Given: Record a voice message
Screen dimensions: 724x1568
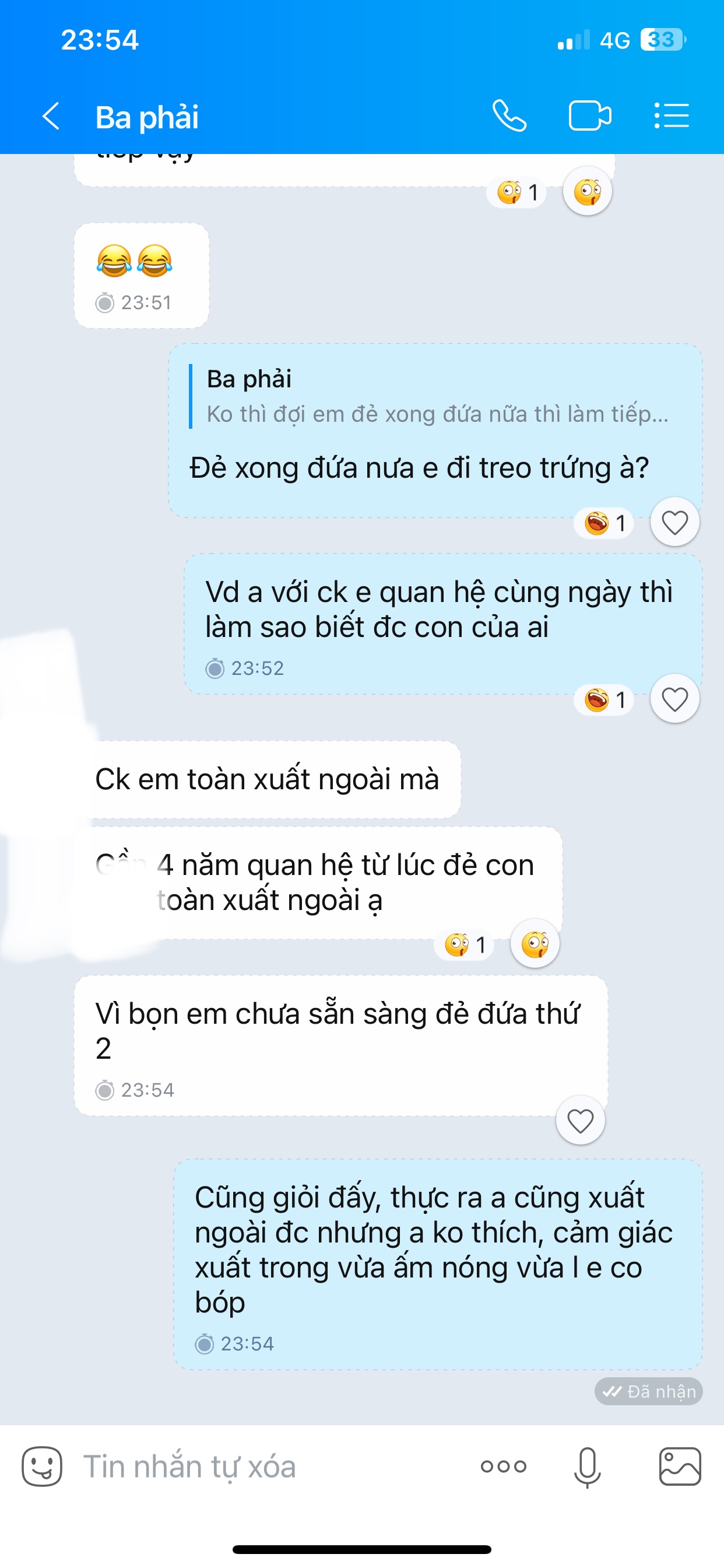Looking at the screenshot, I should pos(587,1468).
